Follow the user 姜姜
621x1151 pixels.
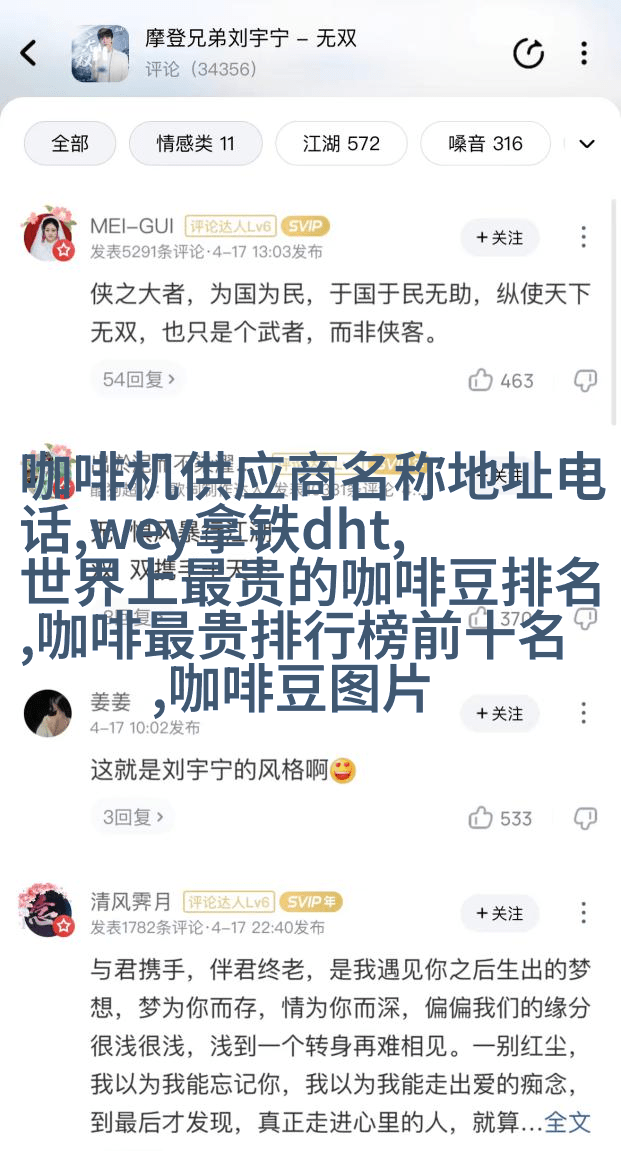(499, 714)
